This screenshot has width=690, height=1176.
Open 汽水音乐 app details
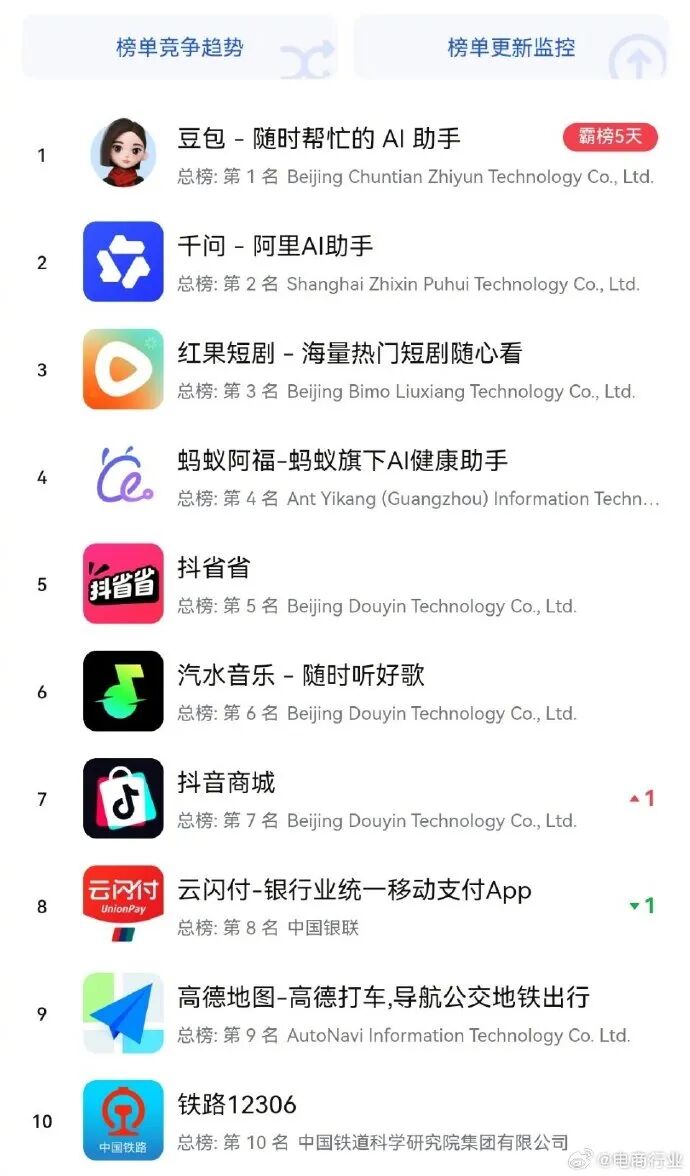coord(301,676)
